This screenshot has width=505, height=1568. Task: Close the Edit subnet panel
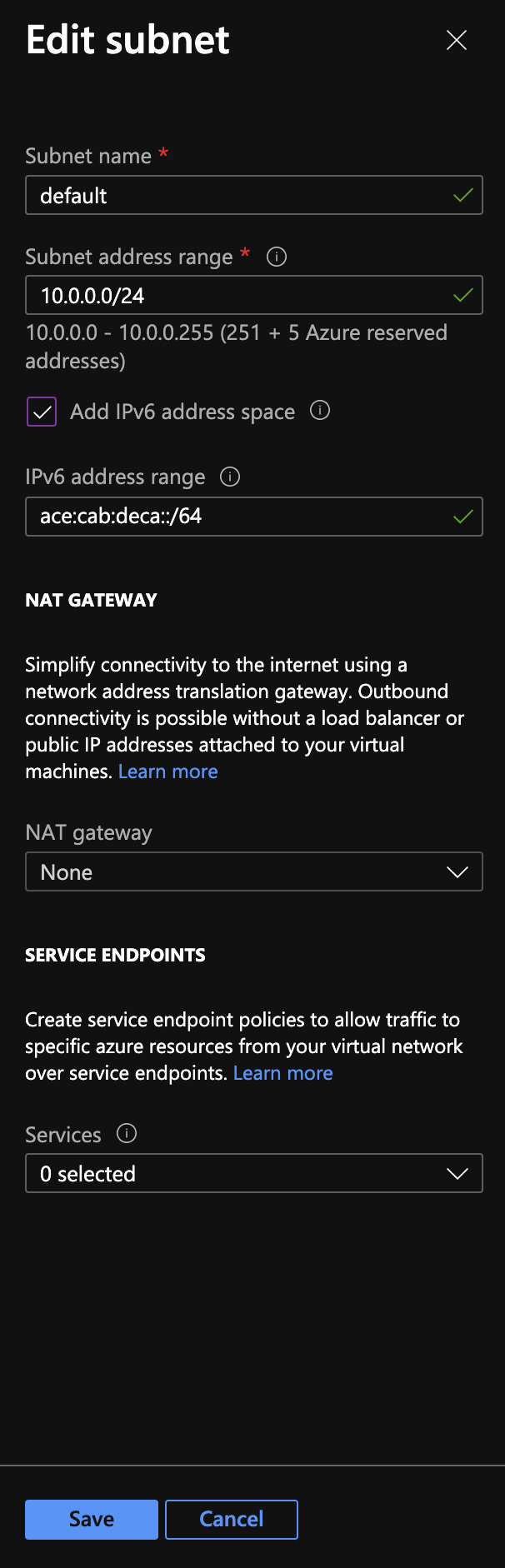pyautogui.click(x=457, y=40)
